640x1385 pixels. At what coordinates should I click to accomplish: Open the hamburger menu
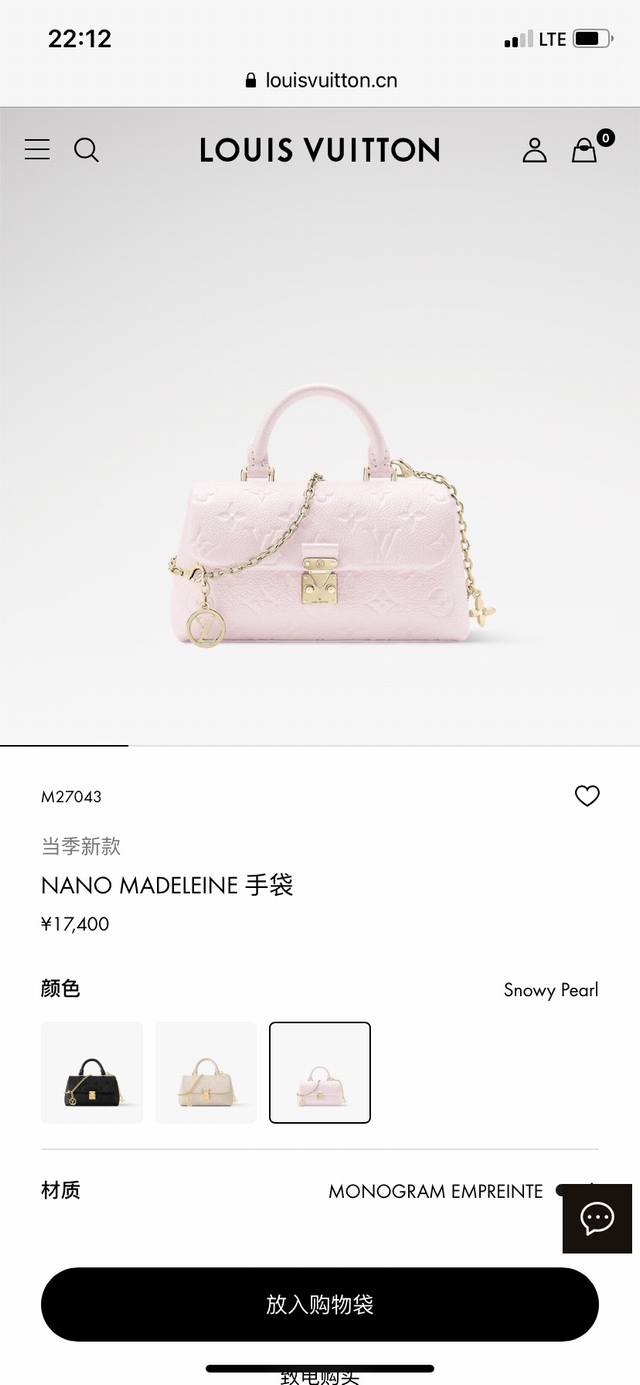point(37,150)
